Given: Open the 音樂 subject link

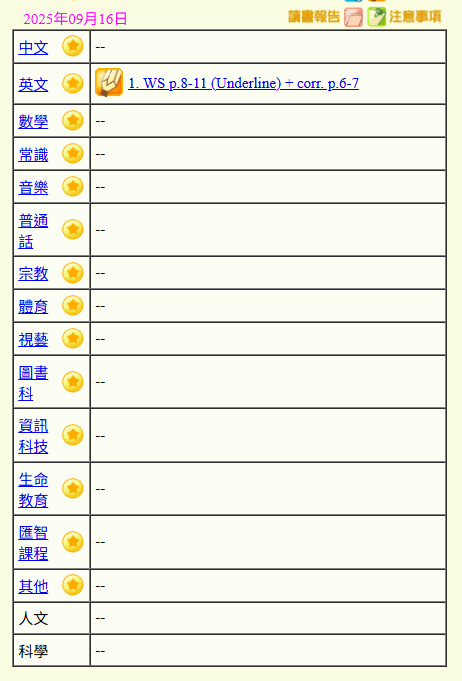Looking at the screenshot, I should 33,188.
